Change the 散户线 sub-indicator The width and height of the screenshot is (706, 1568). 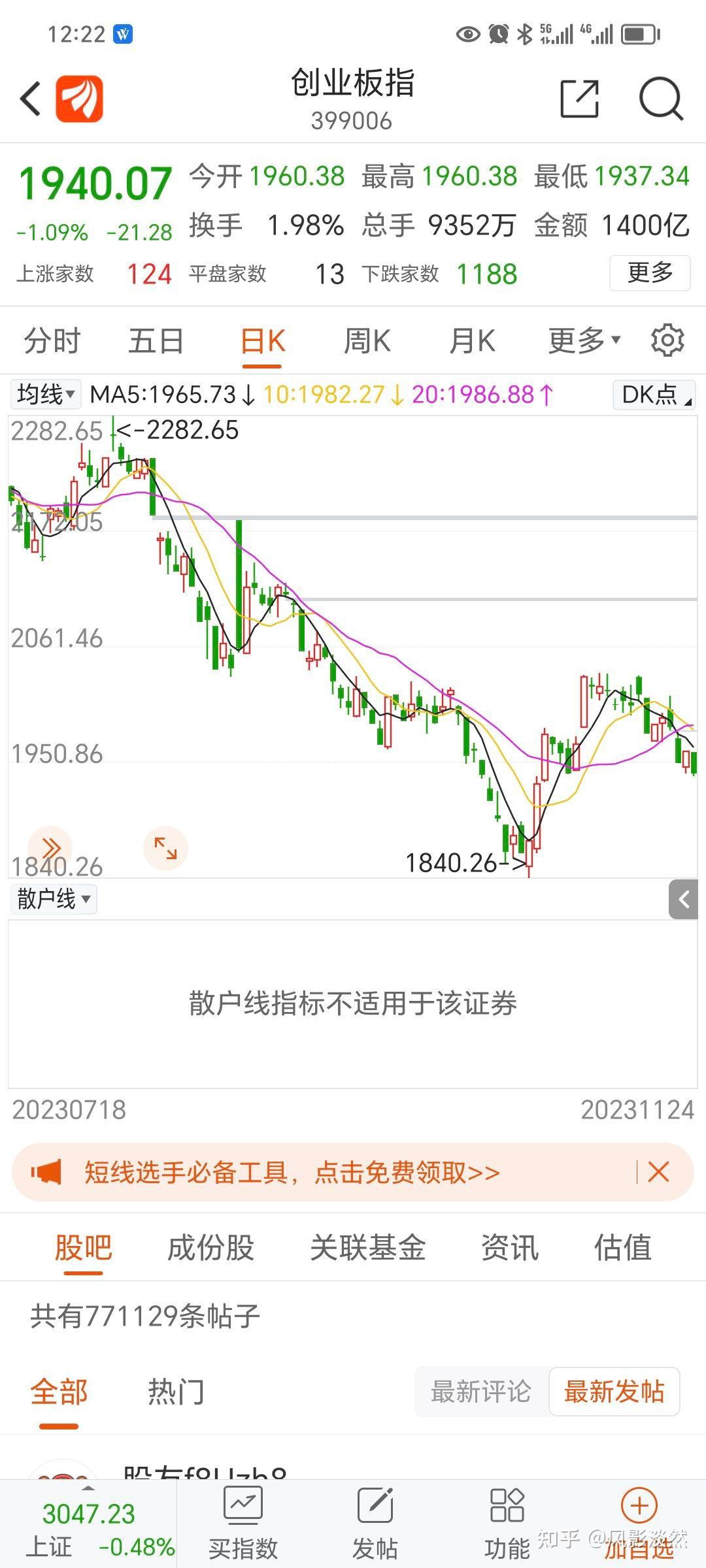(x=54, y=899)
